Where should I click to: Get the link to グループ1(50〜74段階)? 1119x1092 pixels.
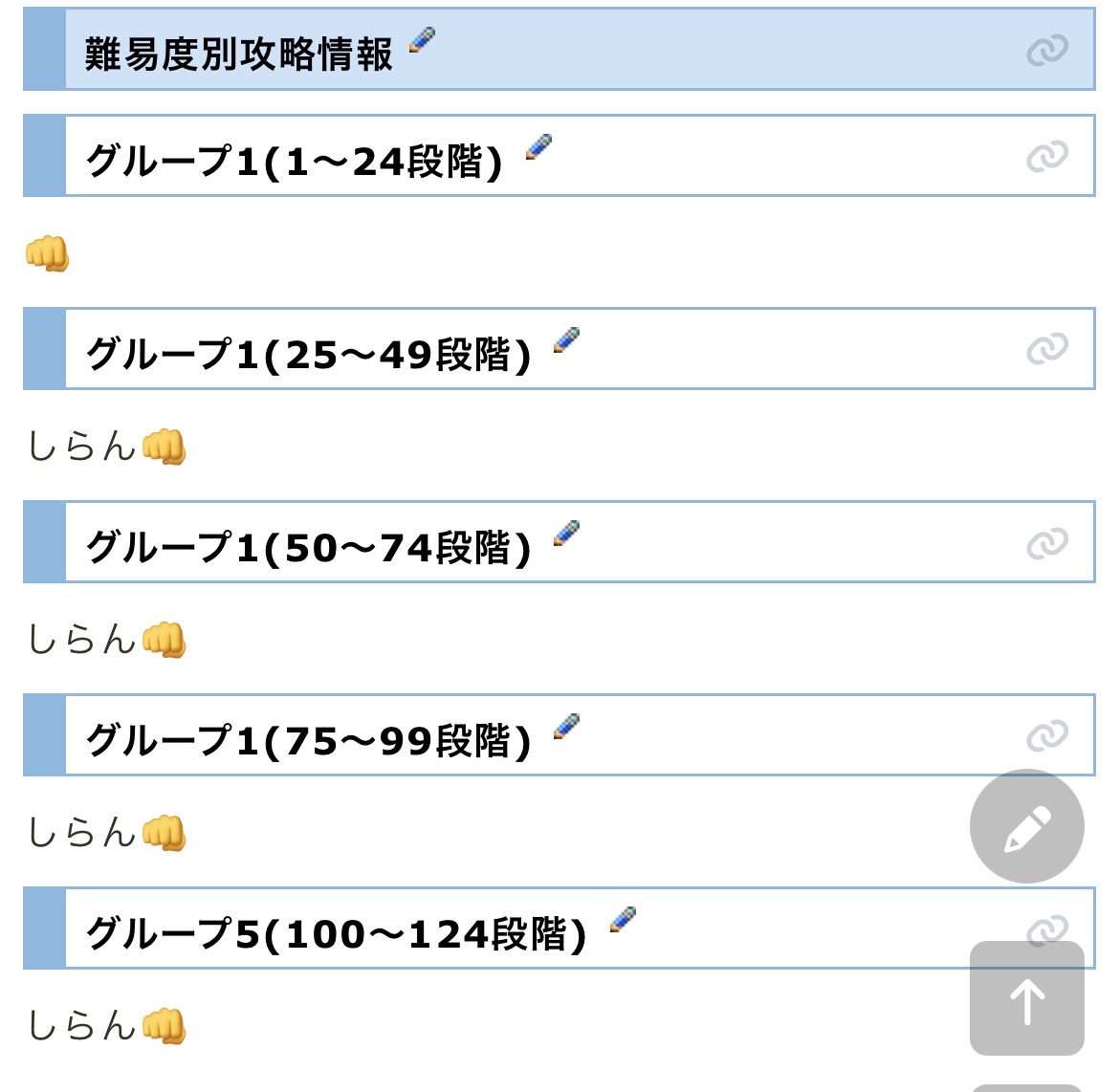(1046, 544)
